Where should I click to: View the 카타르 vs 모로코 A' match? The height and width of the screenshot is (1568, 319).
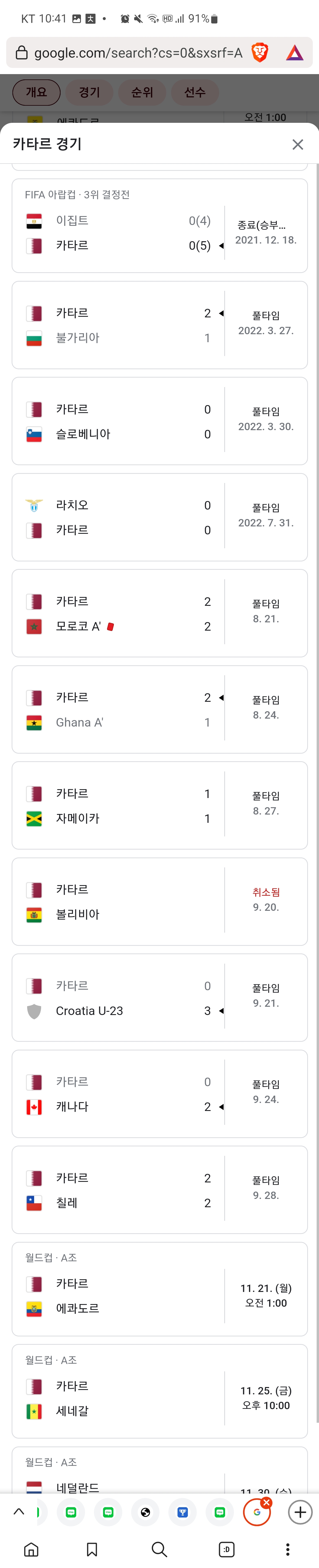[159, 614]
